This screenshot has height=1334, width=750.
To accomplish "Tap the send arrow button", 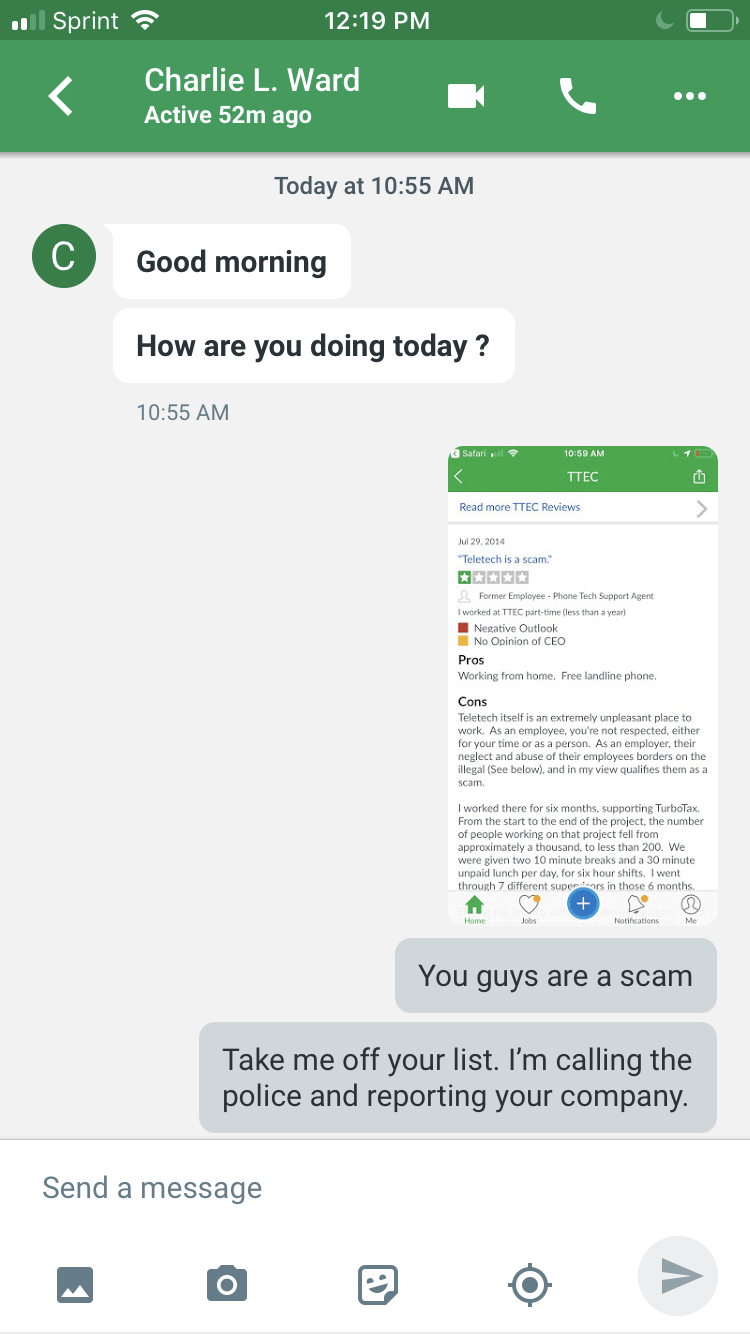I will (x=678, y=1276).
